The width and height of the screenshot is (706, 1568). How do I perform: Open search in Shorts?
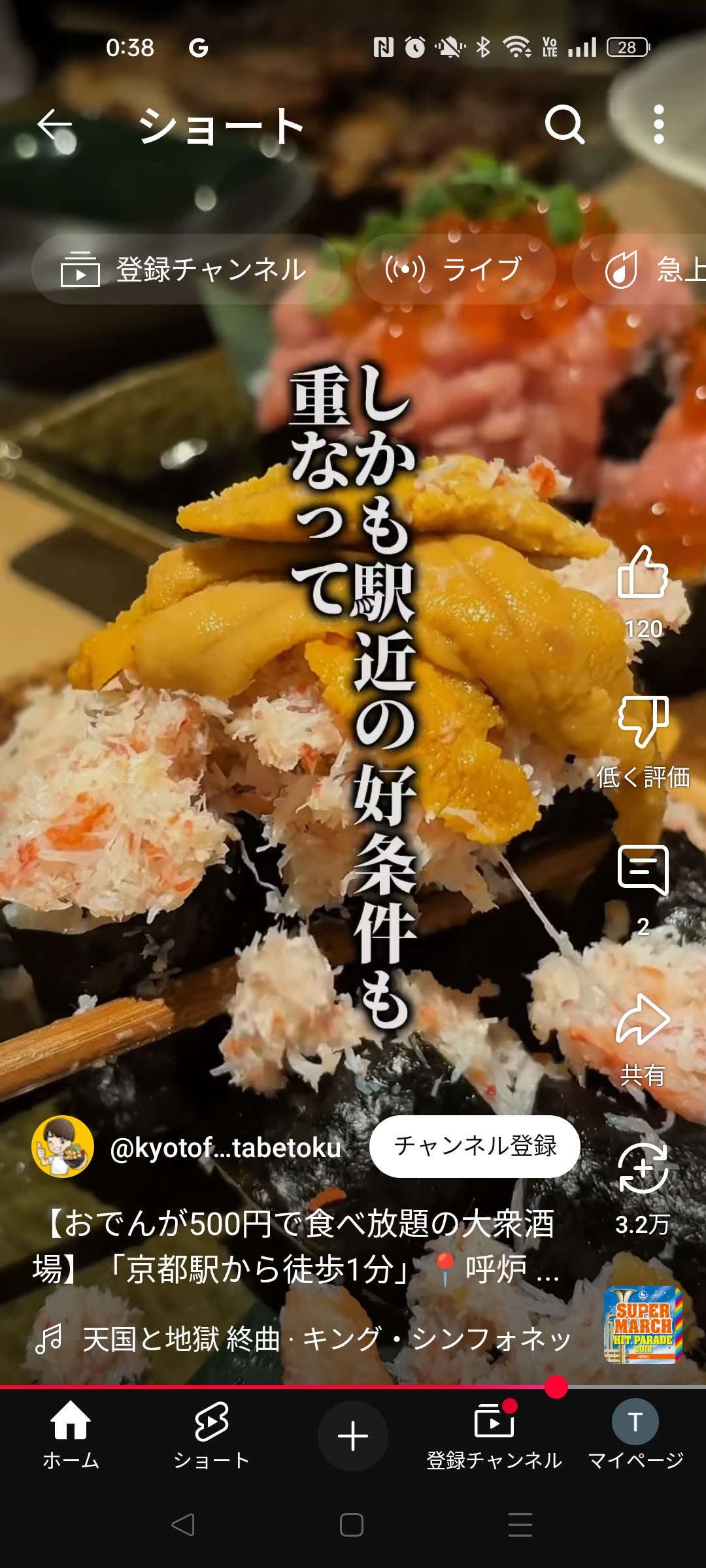[x=564, y=124]
